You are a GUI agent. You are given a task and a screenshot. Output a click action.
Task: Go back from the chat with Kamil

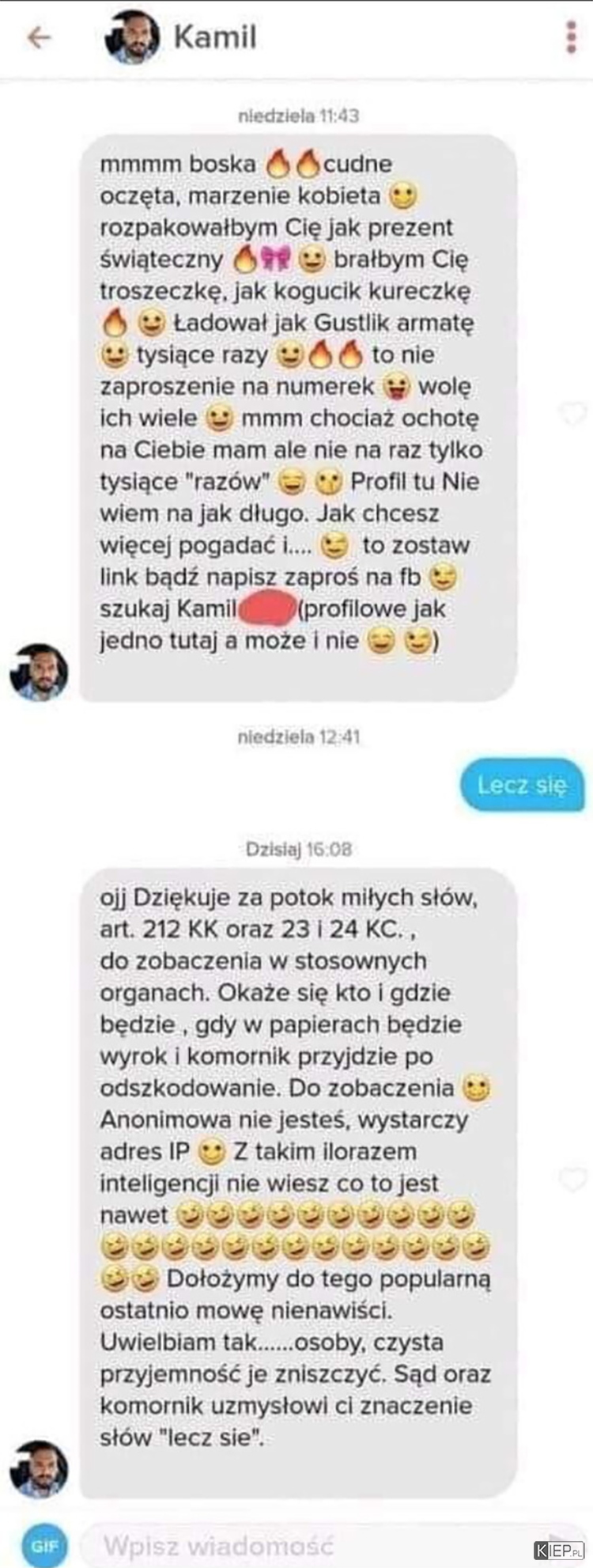[x=39, y=37]
